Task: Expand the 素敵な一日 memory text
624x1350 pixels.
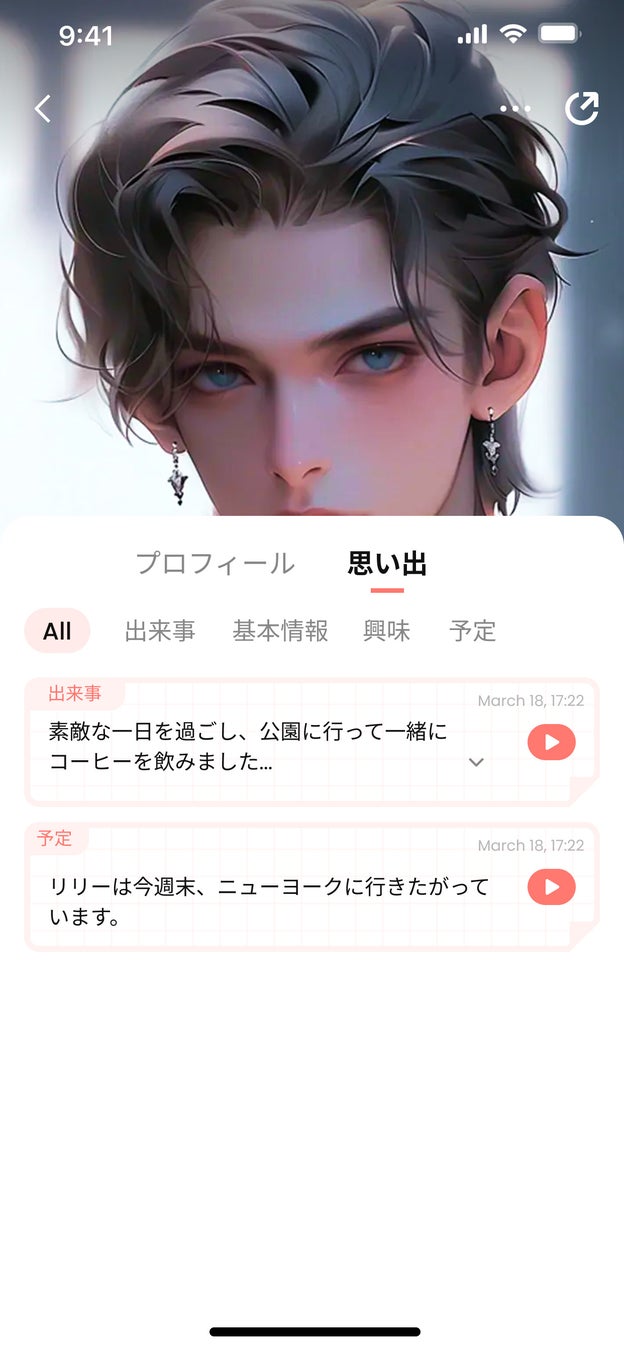Action: click(x=477, y=762)
